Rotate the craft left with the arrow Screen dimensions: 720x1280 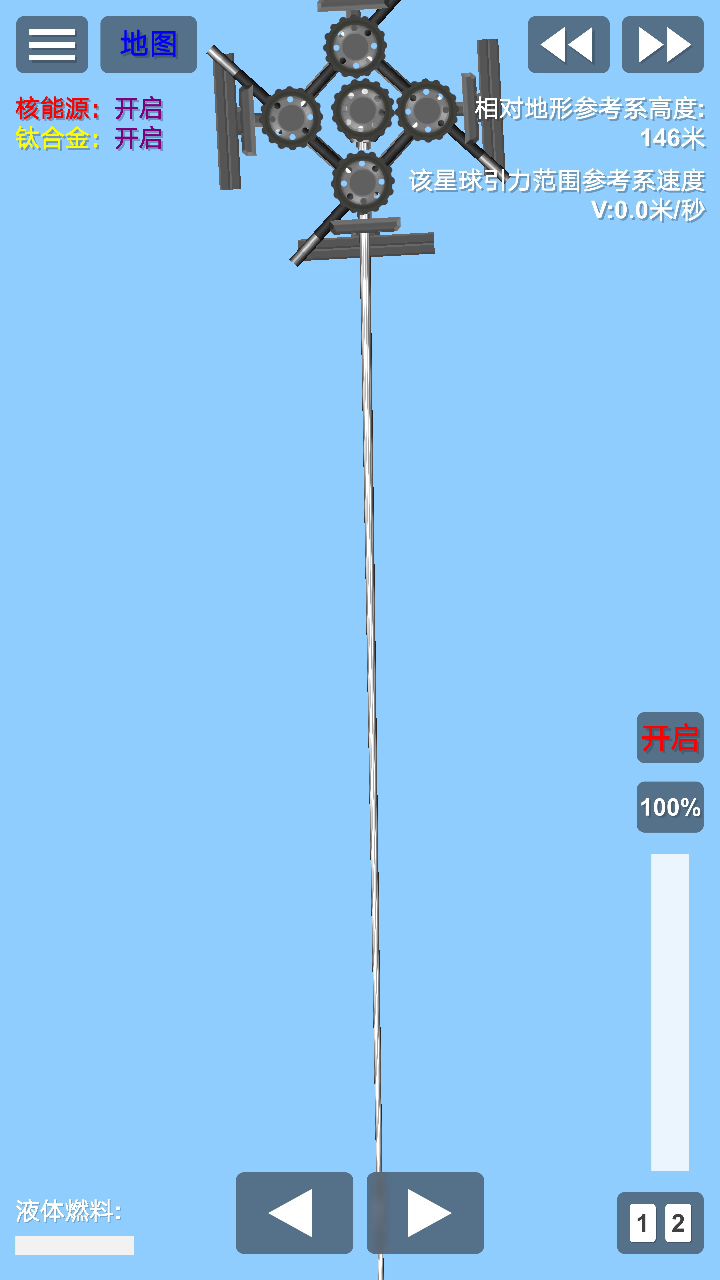(x=294, y=1212)
